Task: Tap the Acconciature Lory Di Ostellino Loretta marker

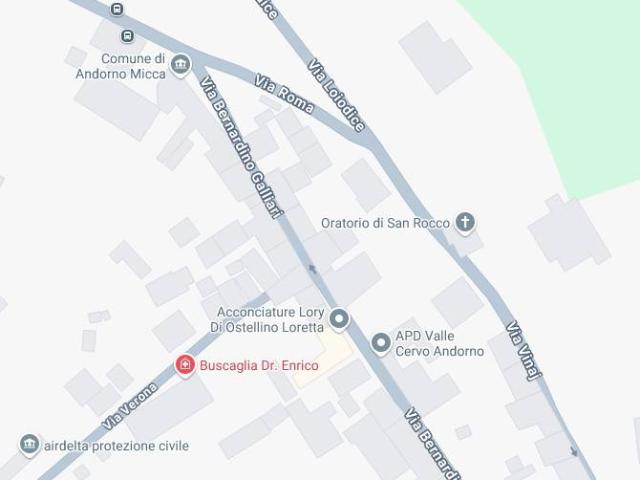Action: 340,319
